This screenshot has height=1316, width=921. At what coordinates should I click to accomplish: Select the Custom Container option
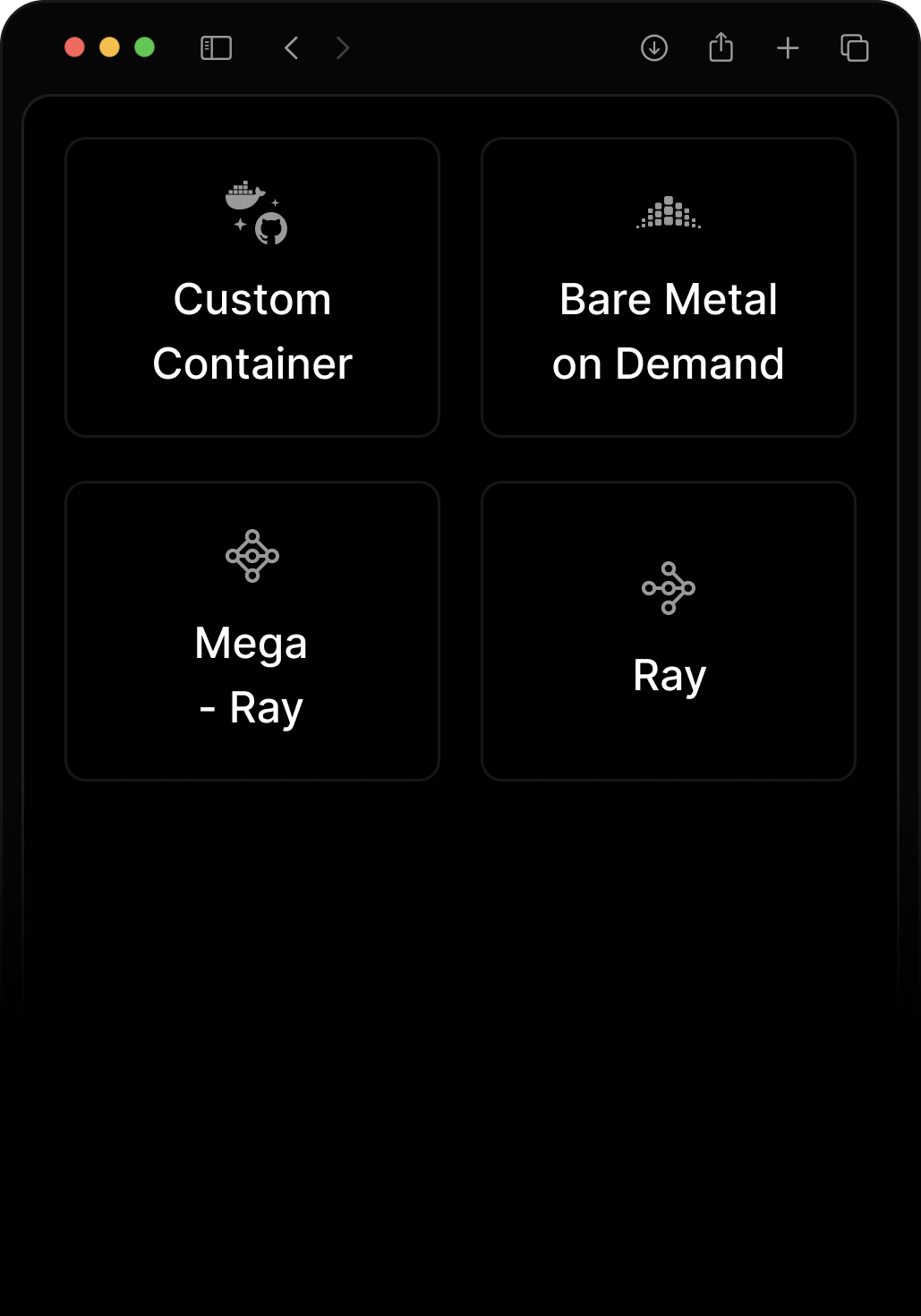click(x=252, y=286)
